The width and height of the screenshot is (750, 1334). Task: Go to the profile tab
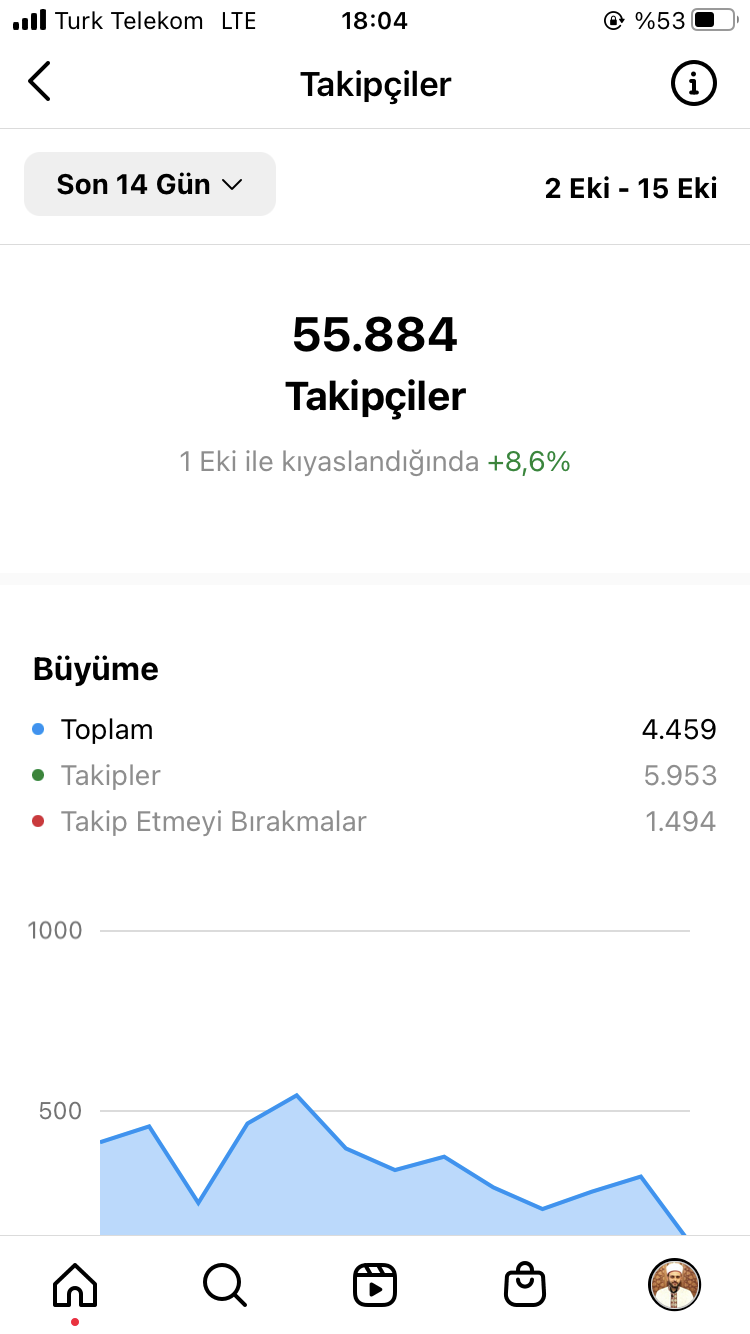pyautogui.click(x=675, y=1284)
